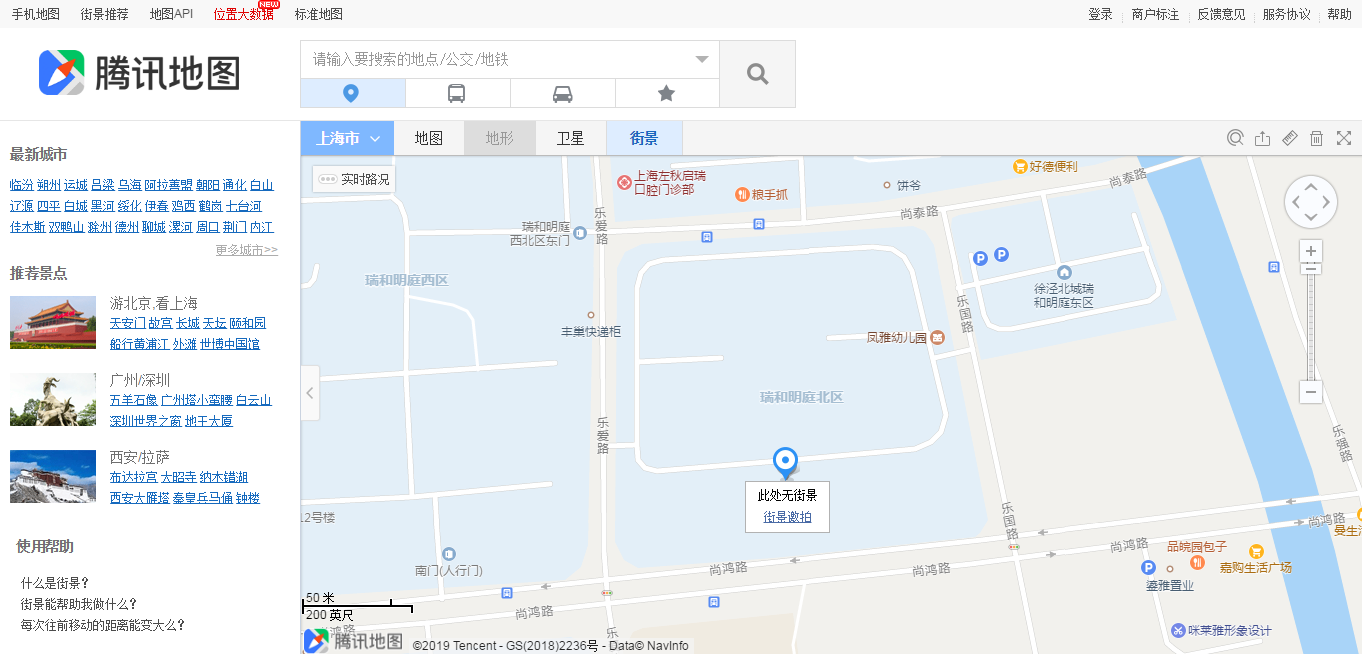This screenshot has width=1362, height=654.
Task: Switch to the driving route tab
Action: pos(562,93)
